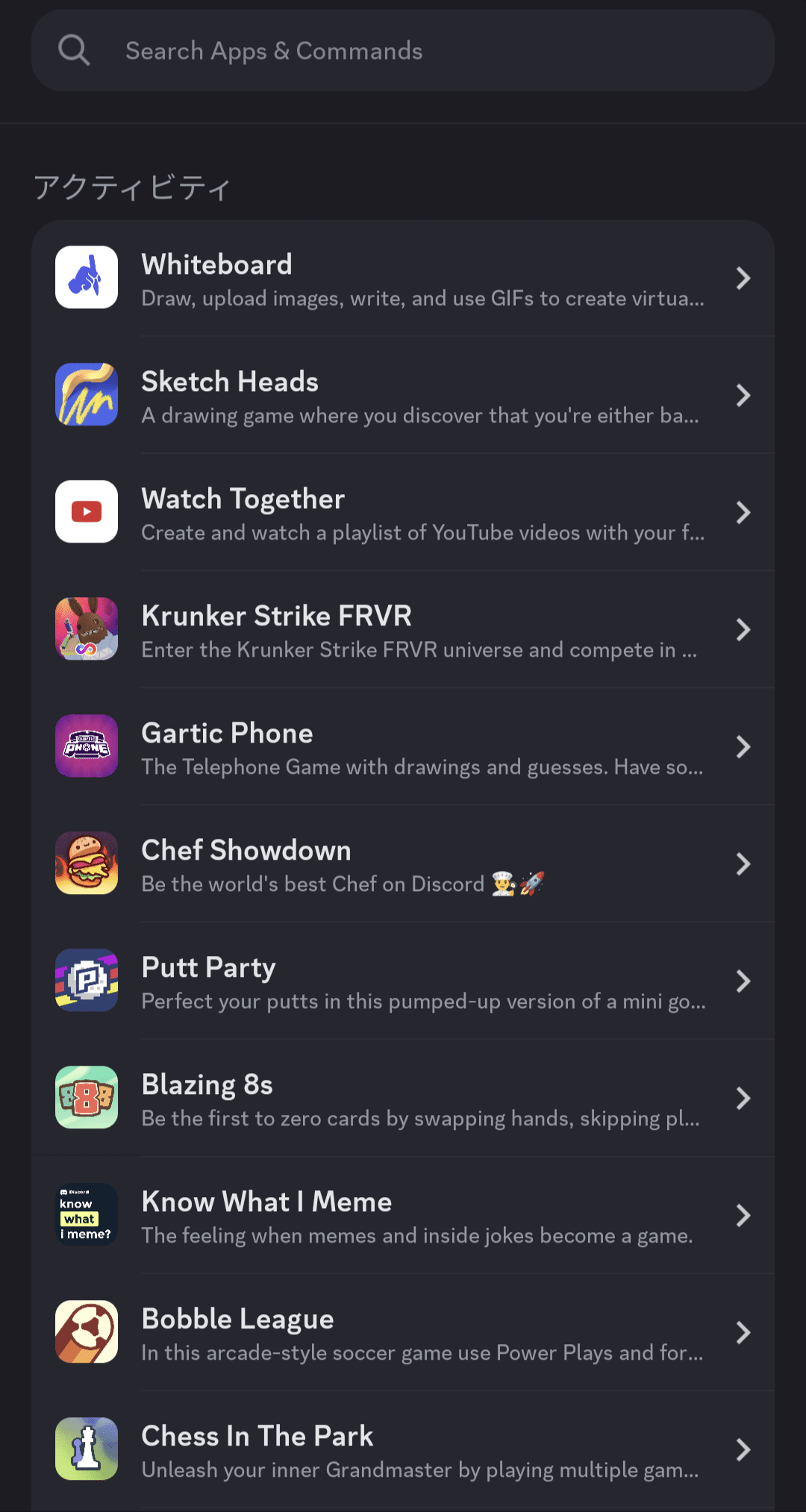Expand the Whiteboard activity details chevron

coord(743,278)
